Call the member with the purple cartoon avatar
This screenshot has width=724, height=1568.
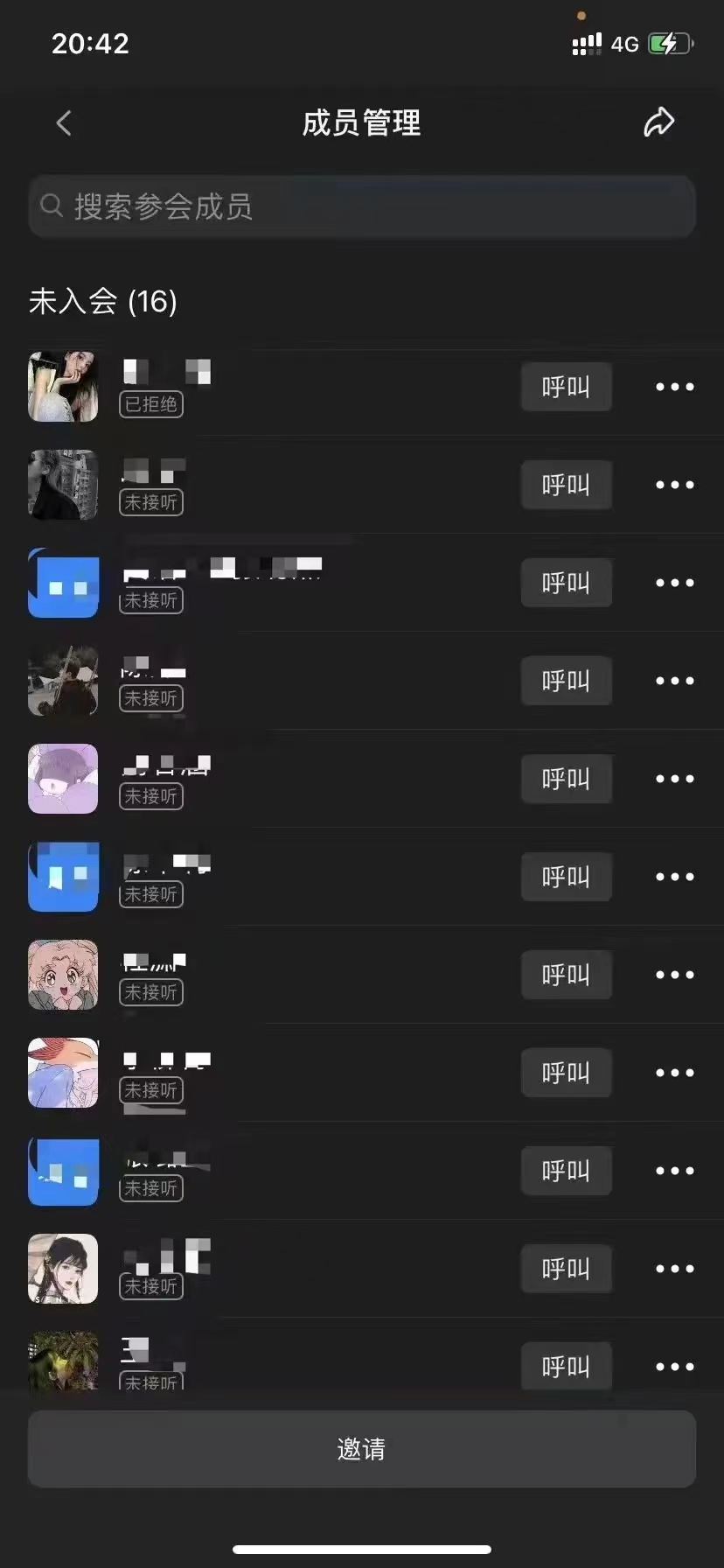coord(566,779)
